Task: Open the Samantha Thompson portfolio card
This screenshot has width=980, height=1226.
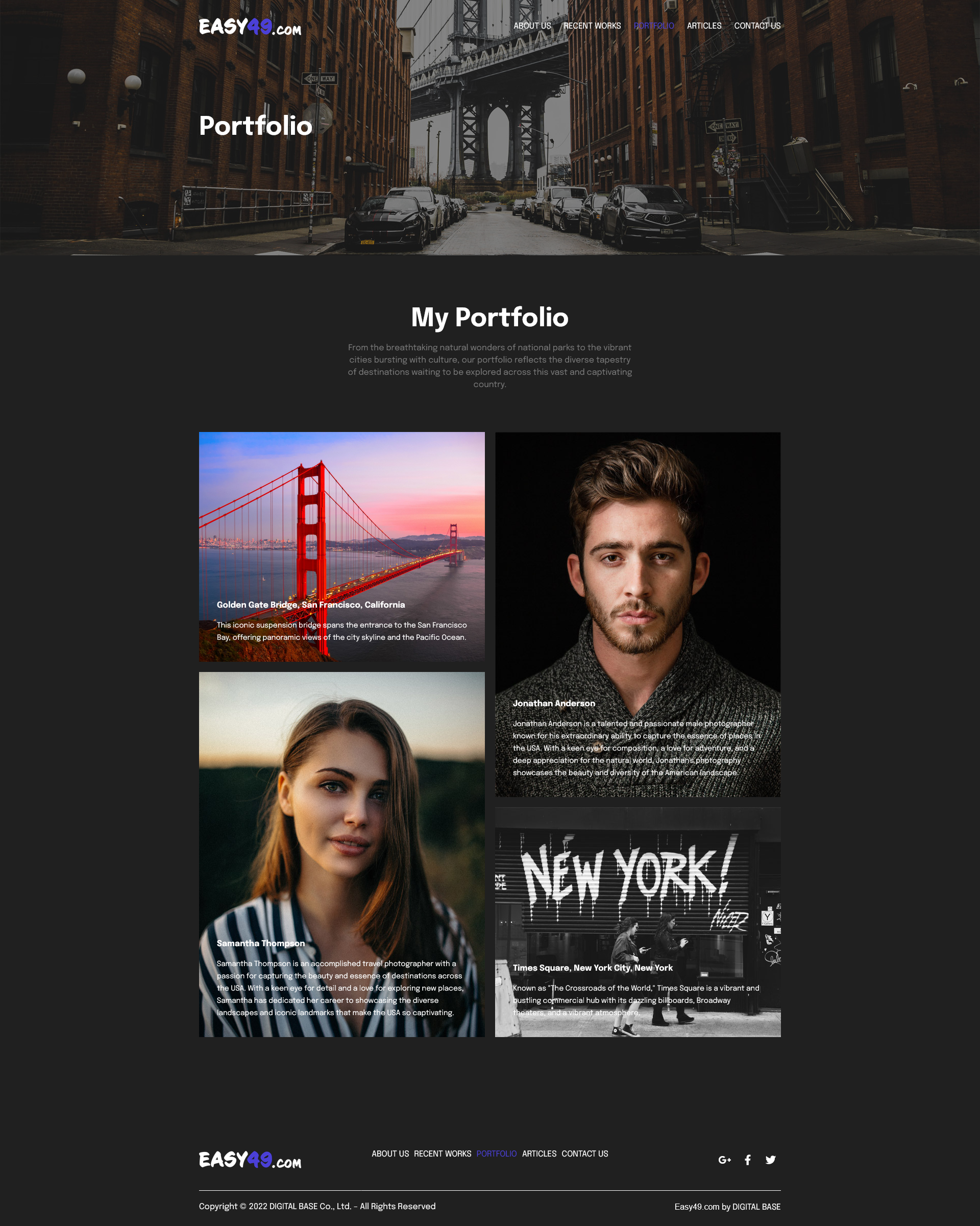Action: (341, 854)
